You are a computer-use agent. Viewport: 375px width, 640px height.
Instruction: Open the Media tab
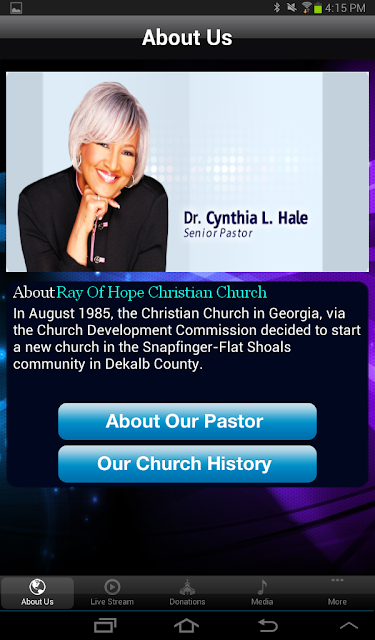coord(262,593)
